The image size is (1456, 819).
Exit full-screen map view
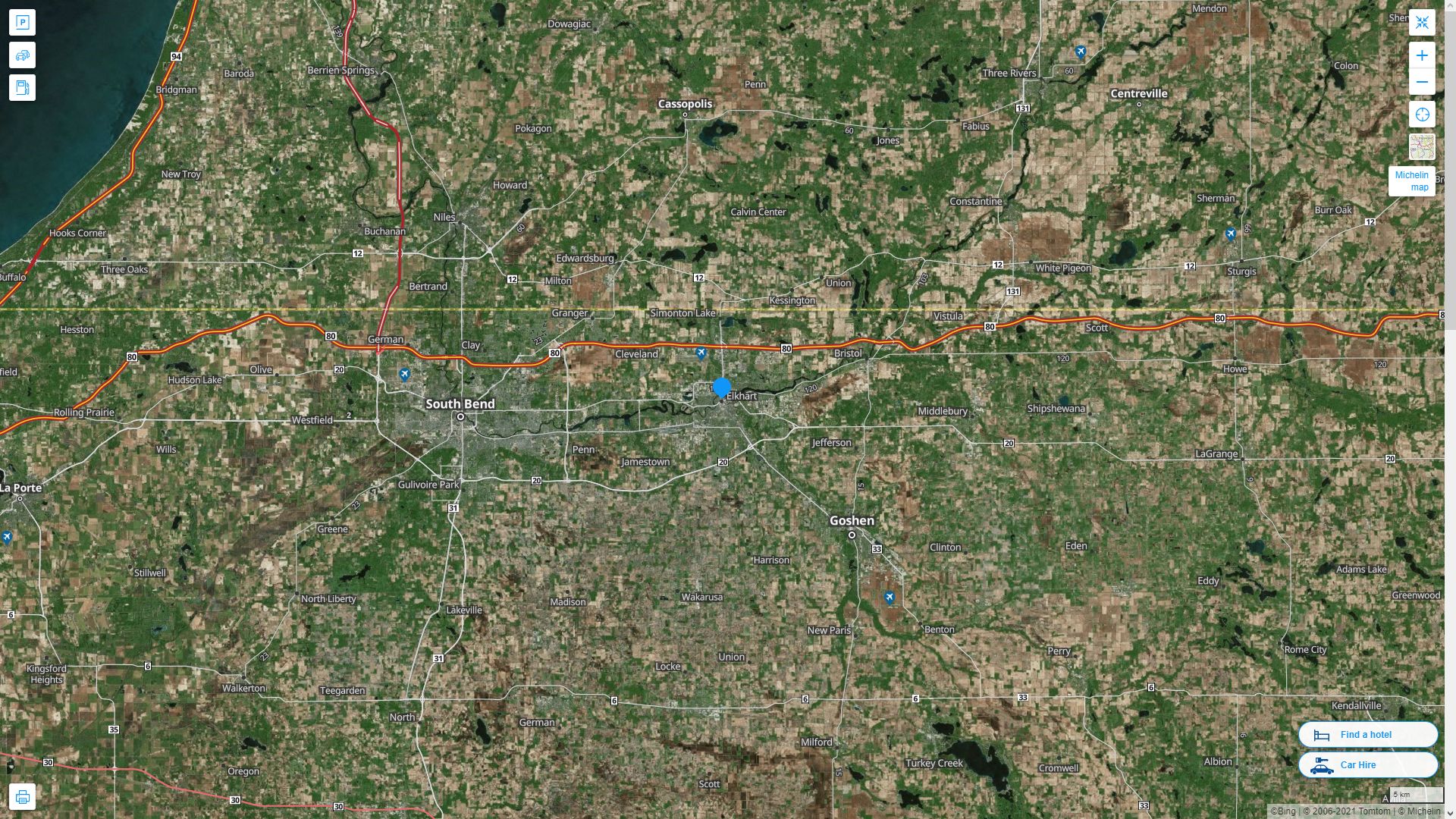1422,23
